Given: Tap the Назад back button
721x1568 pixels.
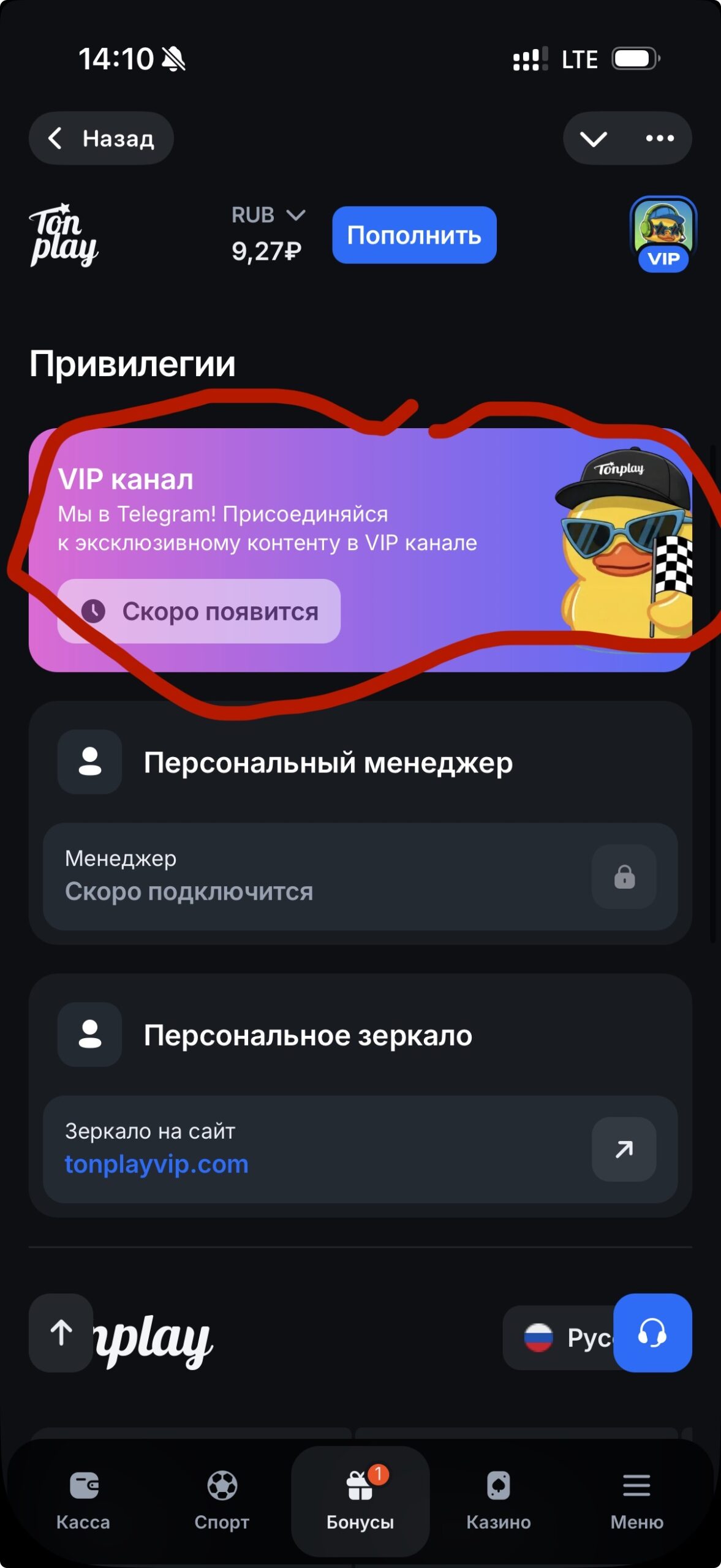Looking at the screenshot, I should [x=101, y=138].
